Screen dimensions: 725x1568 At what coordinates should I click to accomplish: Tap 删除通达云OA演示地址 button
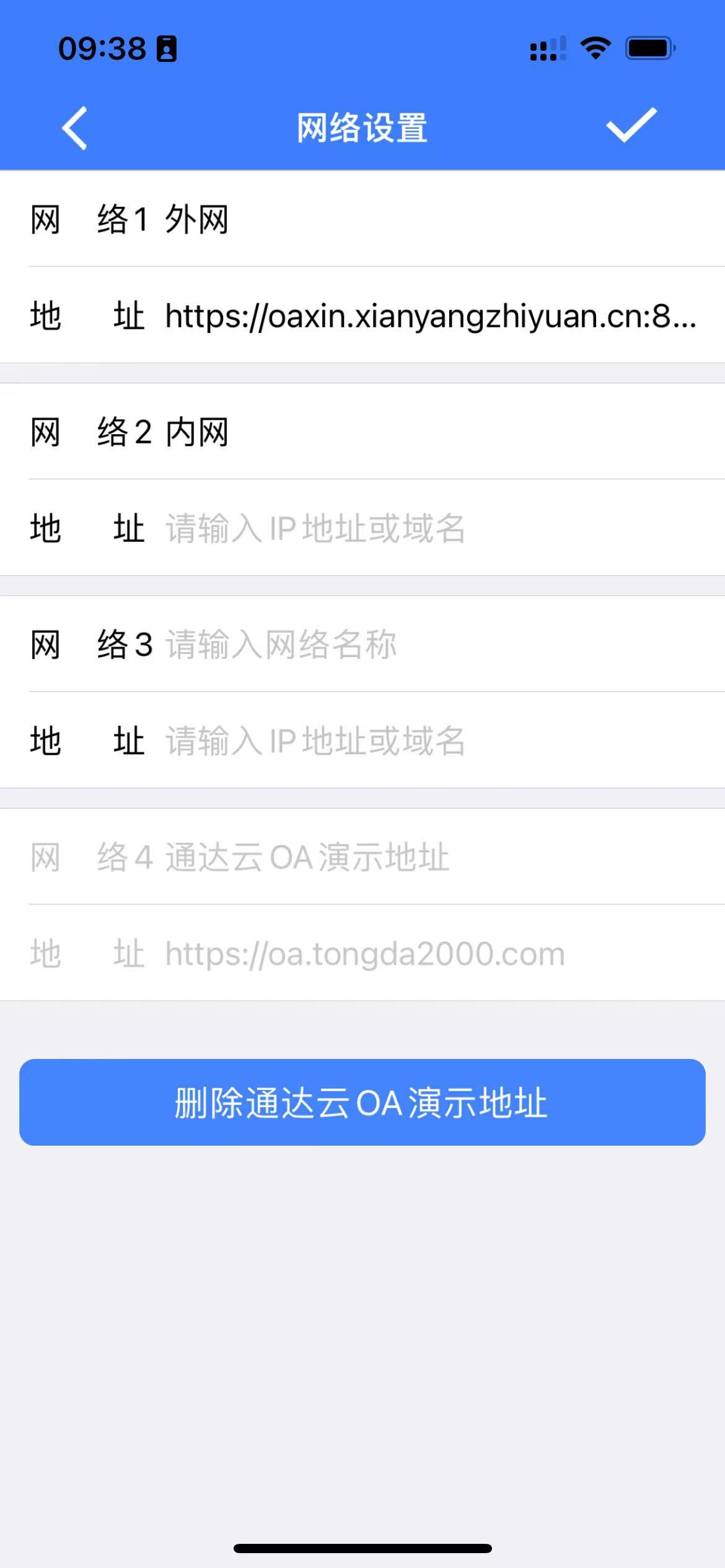pos(362,1102)
